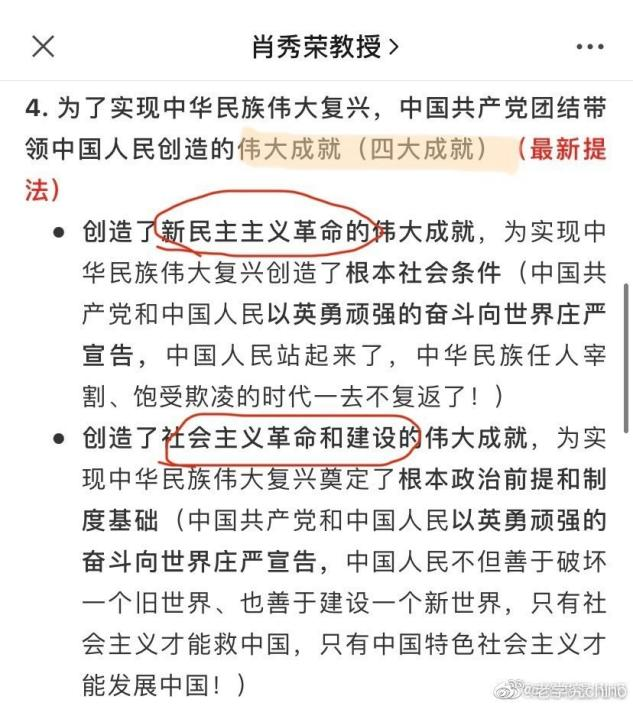Viewport: 633px width, 706px height.
Task: Open the 肖秀荣教授 account page
Action: [325, 46]
